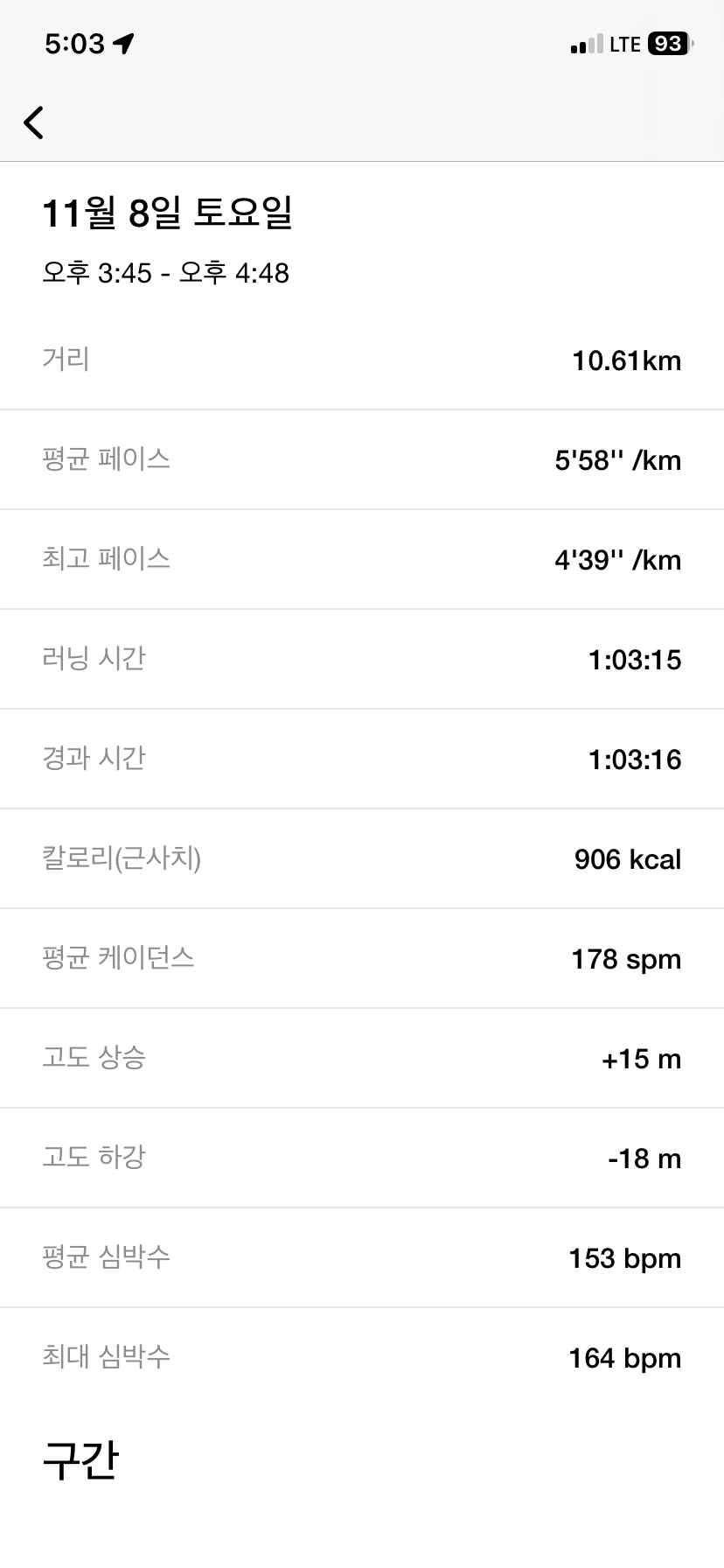The width and height of the screenshot is (724, 1568).
Task: Select the 평균 심박수 average heart rate row
Action: (x=362, y=1257)
